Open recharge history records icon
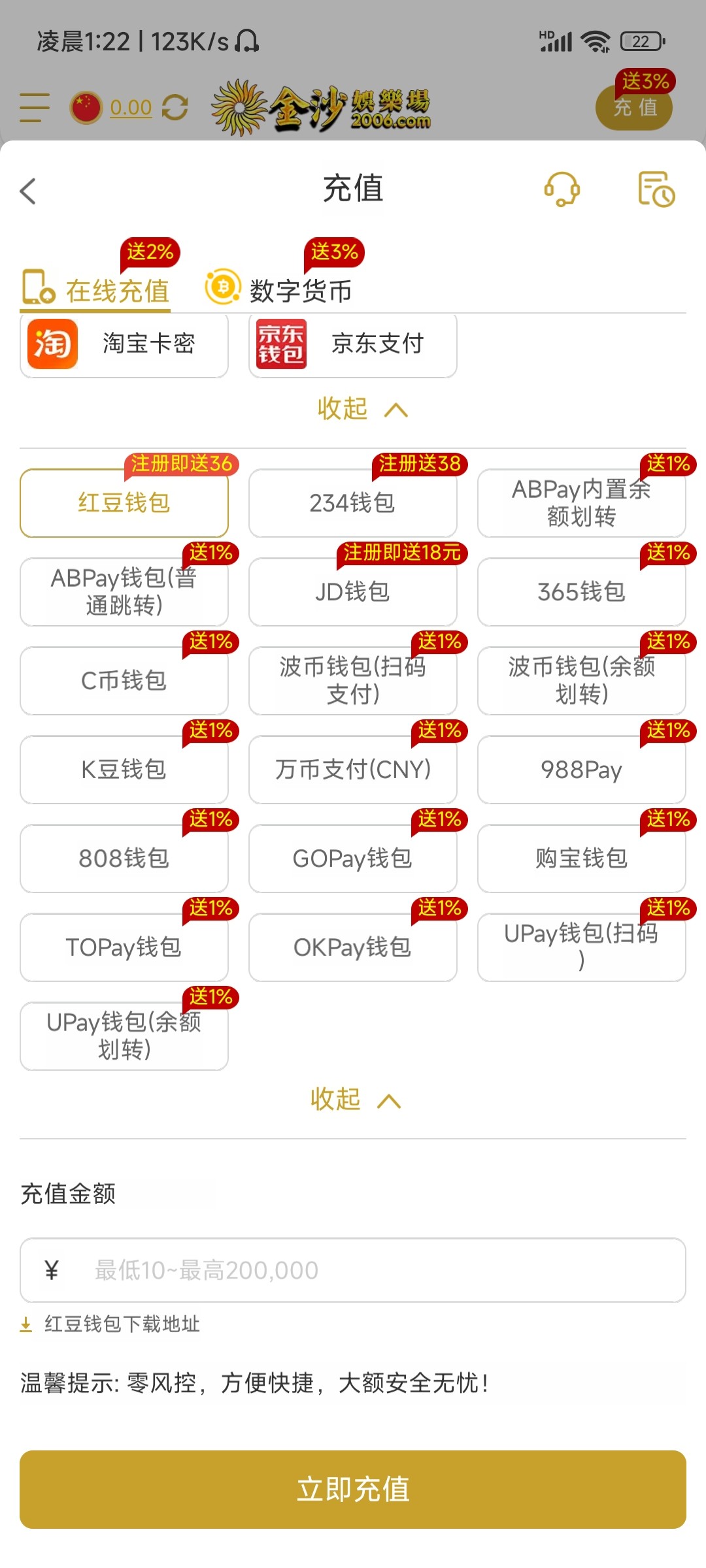 pyautogui.click(x=656, y=189)
